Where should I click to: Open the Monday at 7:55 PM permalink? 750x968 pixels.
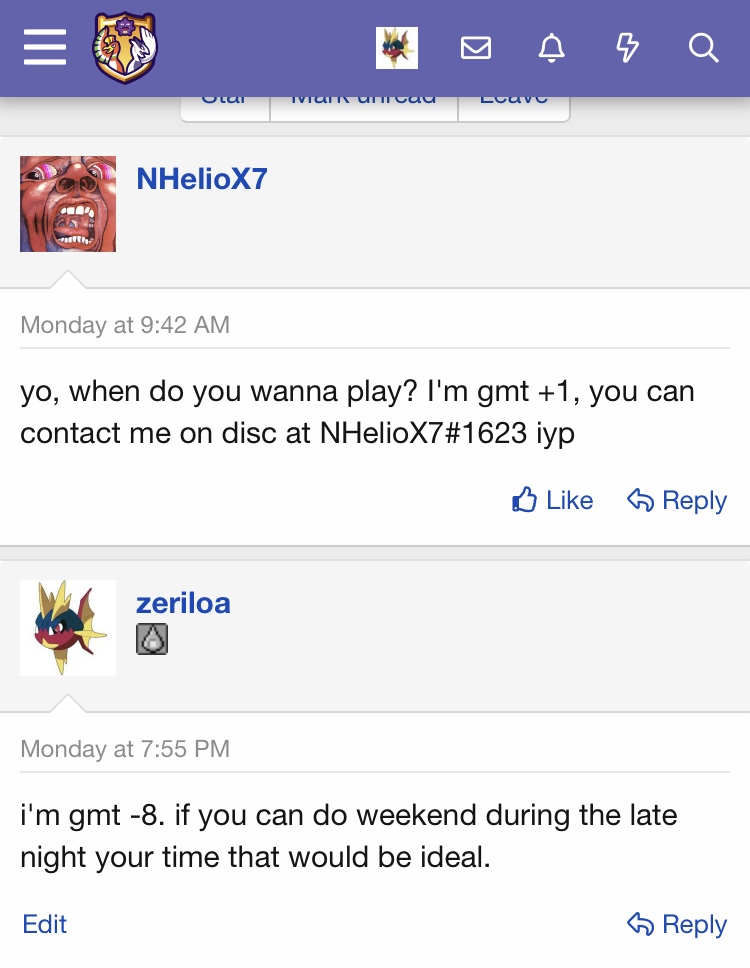[125, 749]
